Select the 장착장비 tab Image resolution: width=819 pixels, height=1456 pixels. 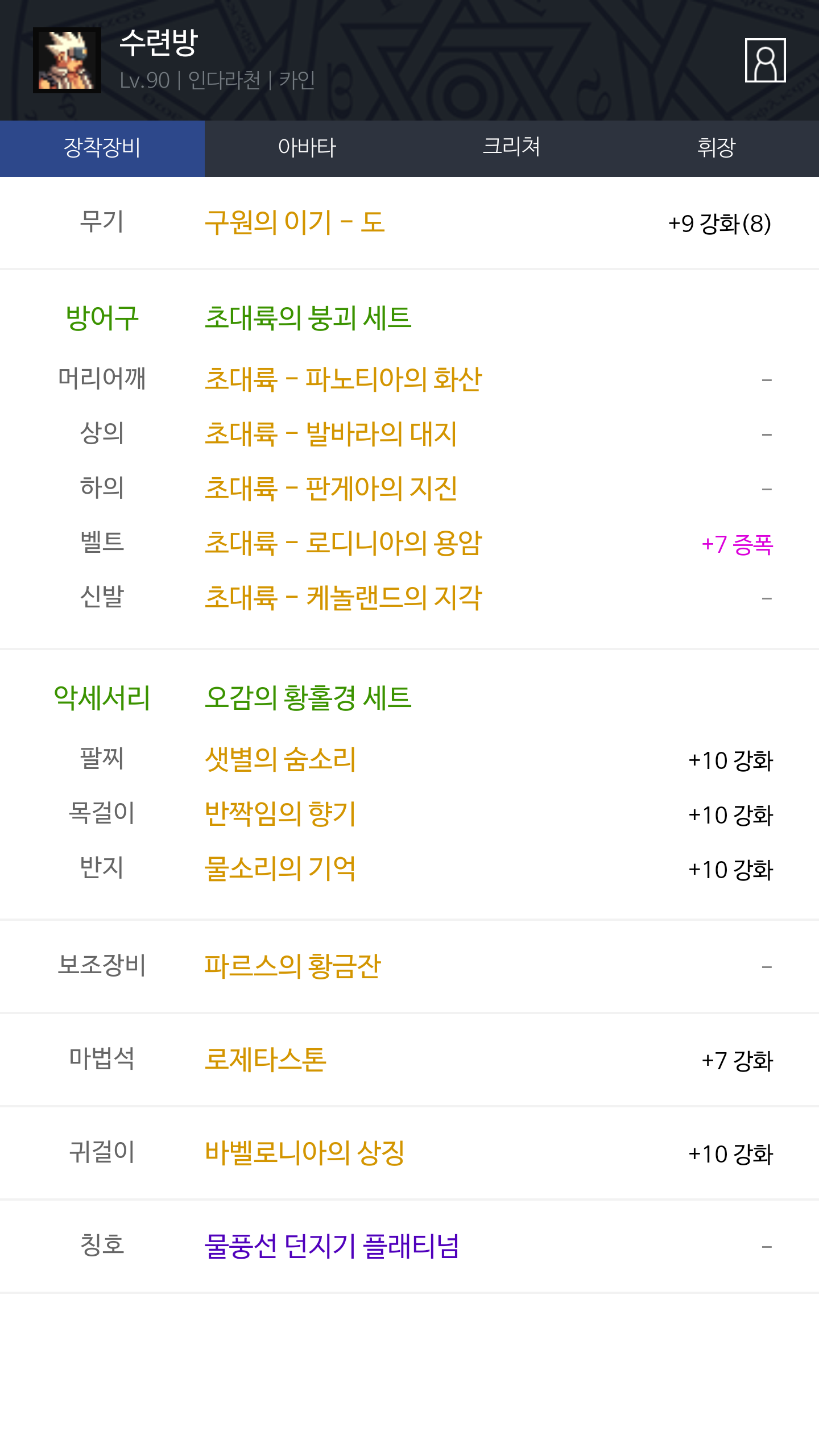(102, 148)
